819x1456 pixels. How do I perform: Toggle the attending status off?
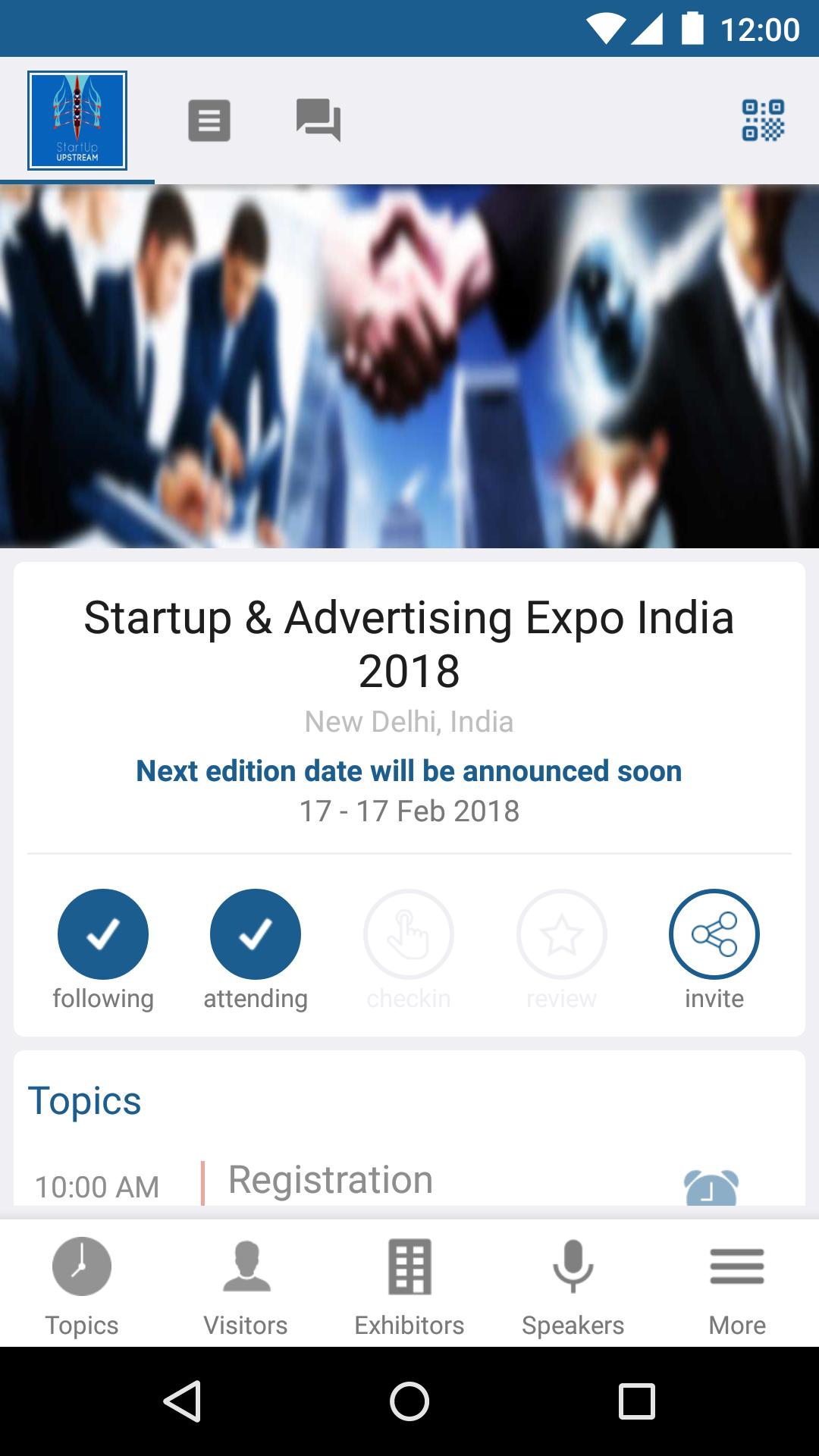pyautogui.click(x=256, y=934)
